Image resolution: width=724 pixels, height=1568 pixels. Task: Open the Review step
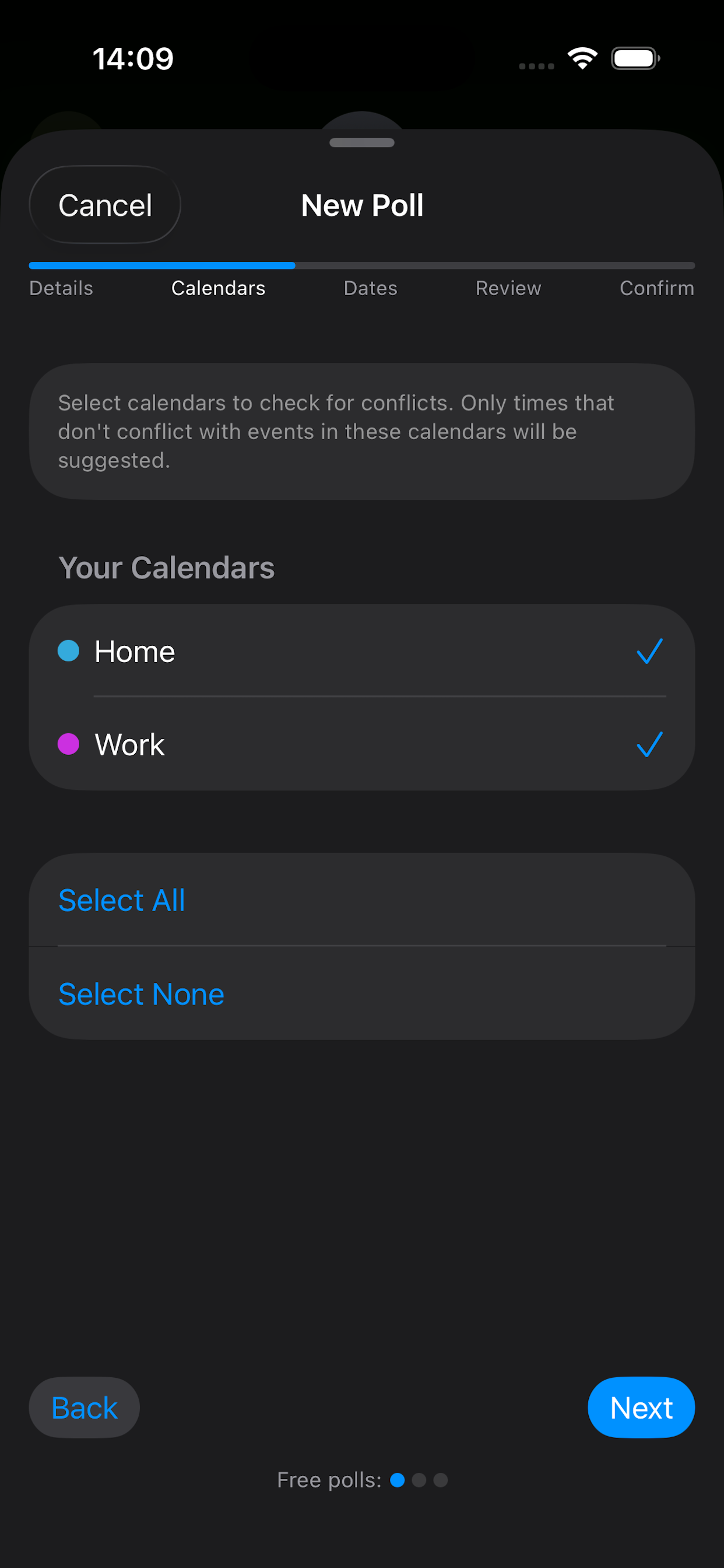509,288
